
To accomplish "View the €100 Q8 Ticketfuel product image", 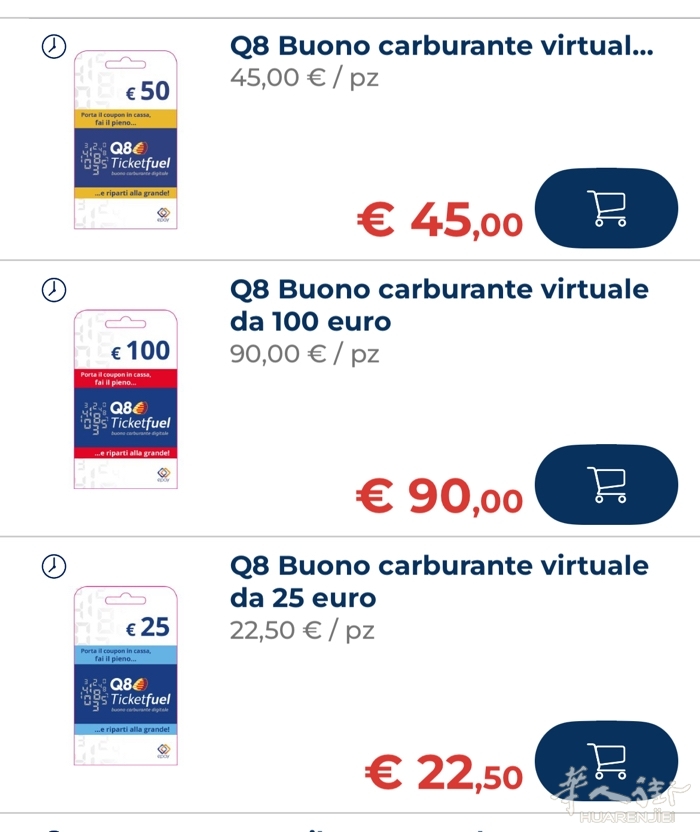I will [125, 399].
